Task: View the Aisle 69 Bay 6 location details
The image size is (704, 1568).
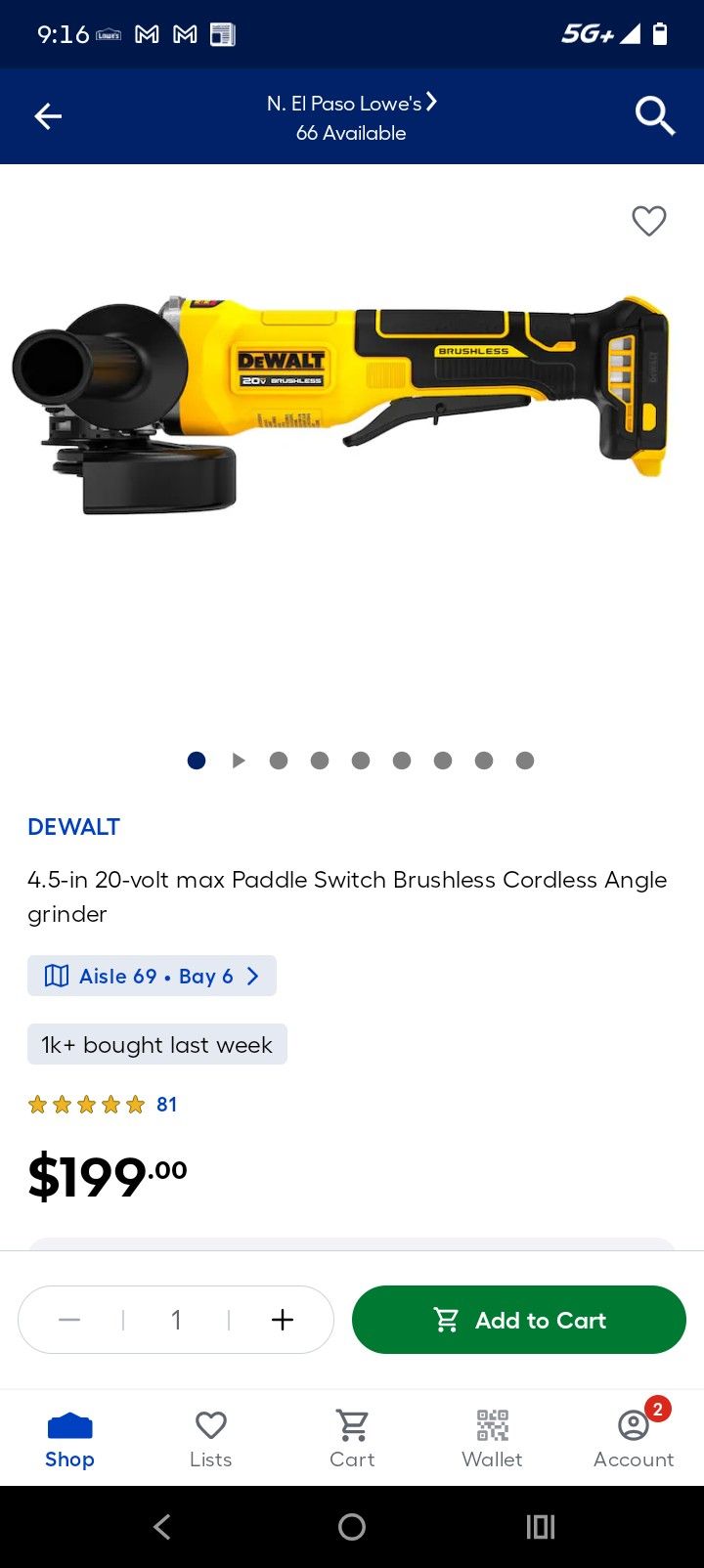Action: tap(152, 975)
